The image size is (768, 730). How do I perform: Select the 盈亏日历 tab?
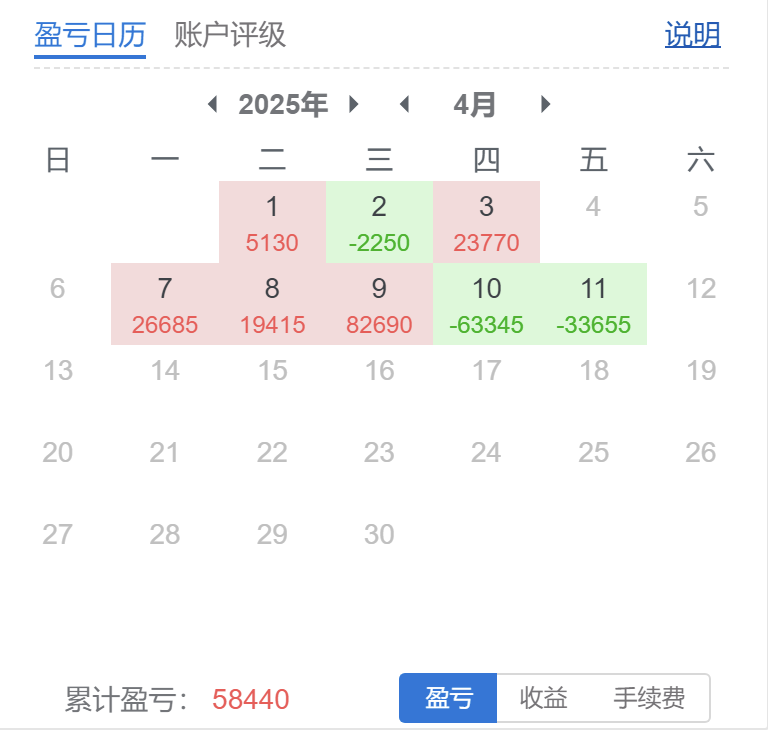[x=90, y=35]
